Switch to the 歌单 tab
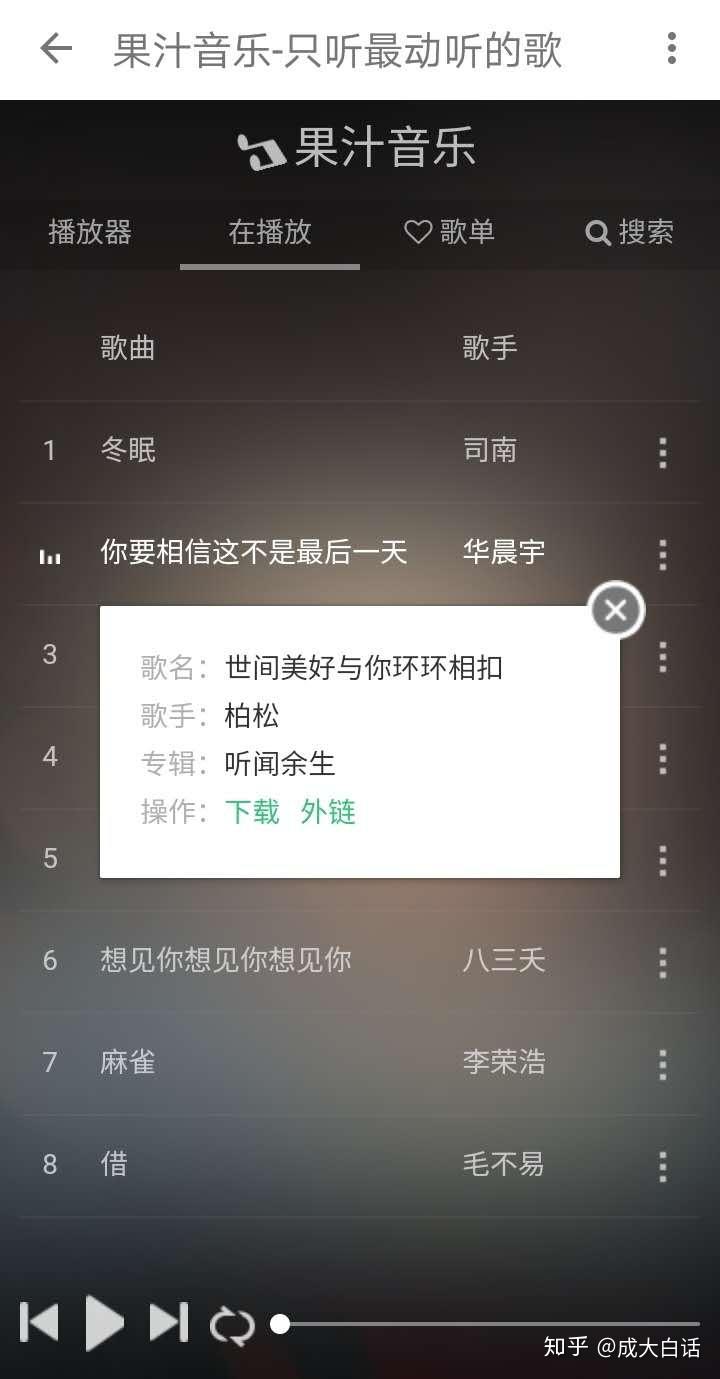The image size is (720, 1379). tap(450, 232)
